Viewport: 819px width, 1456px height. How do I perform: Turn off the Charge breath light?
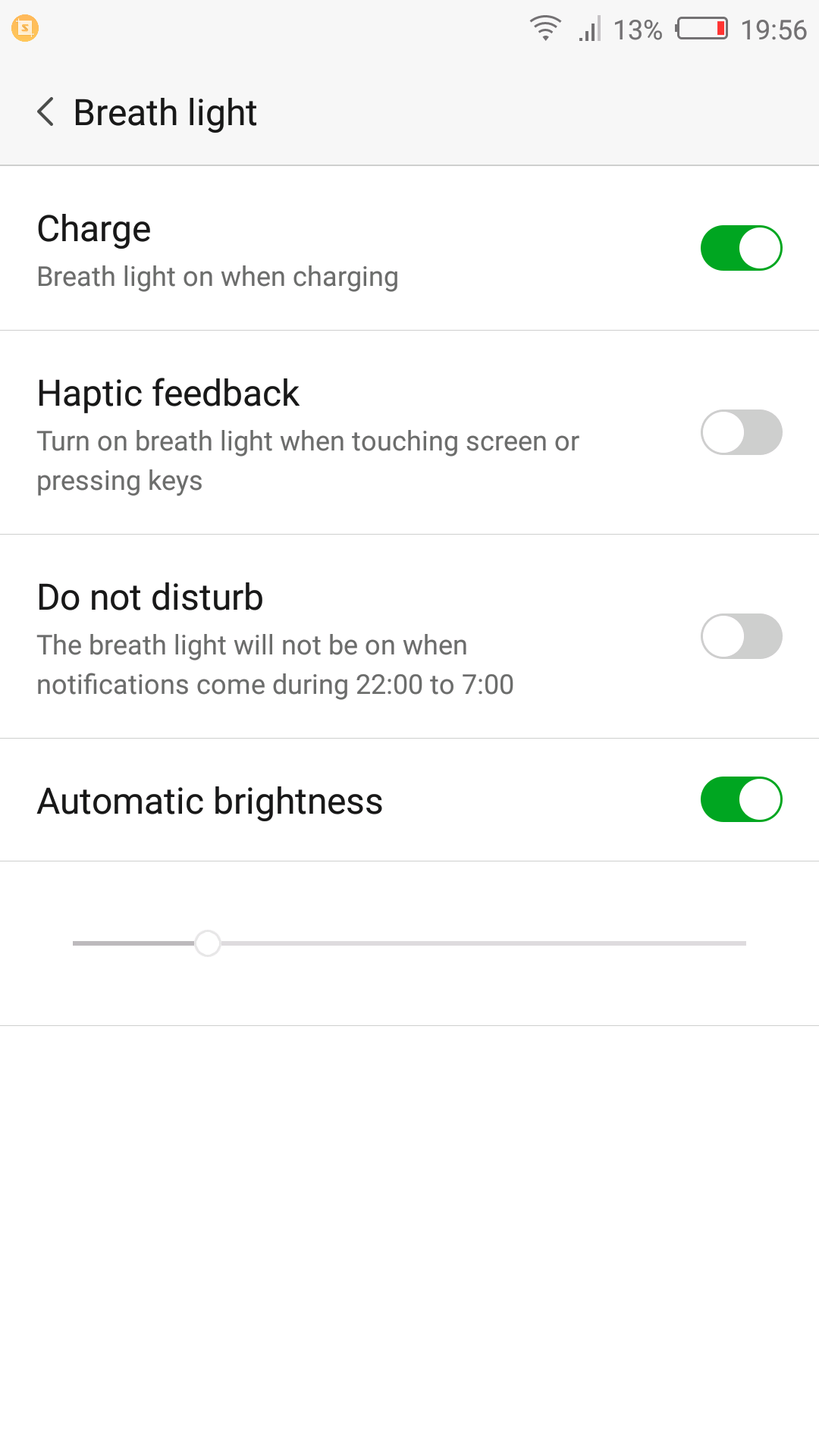click(741, 248)
